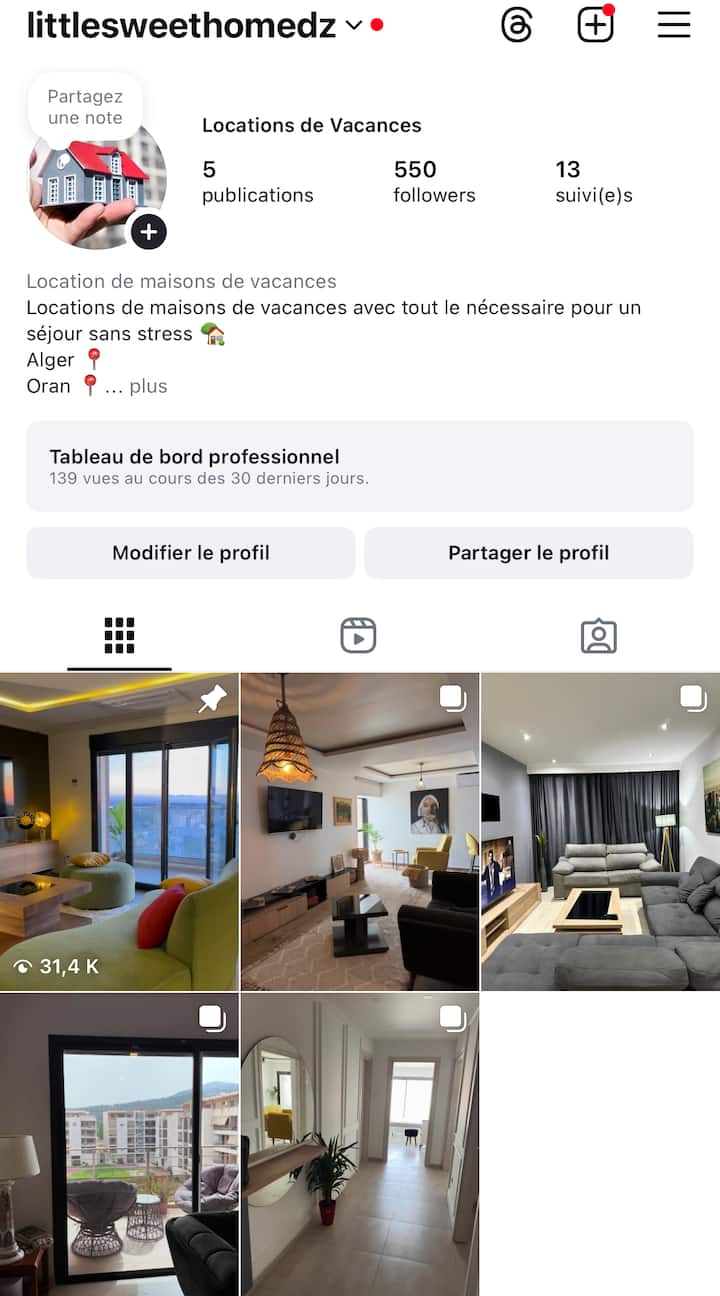720x1296 pixels.
Task: Switch to the Reels tab
Action: pos(358,636)
